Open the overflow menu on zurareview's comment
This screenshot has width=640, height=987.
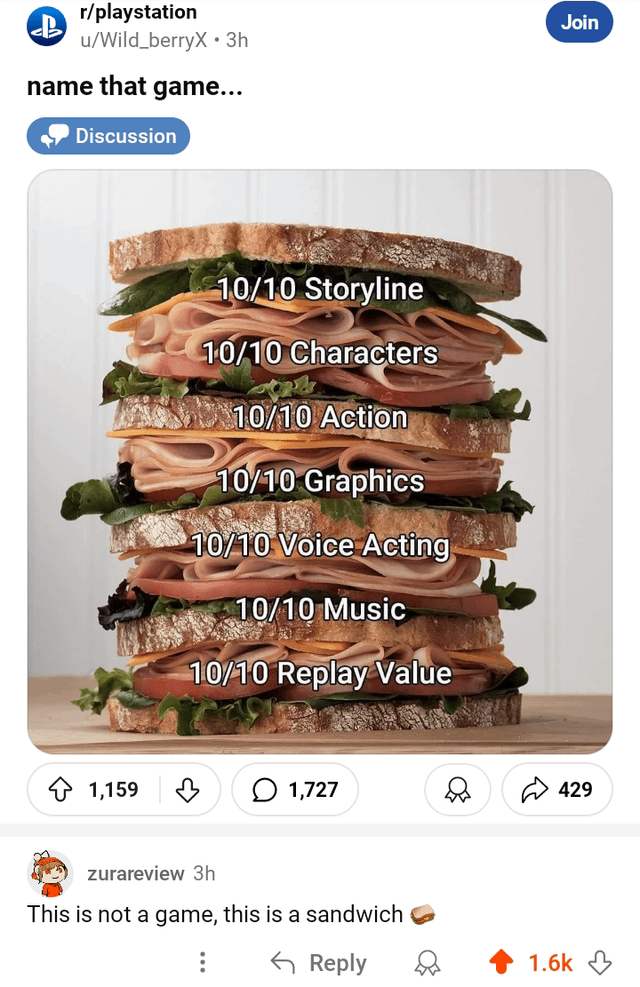203,962
